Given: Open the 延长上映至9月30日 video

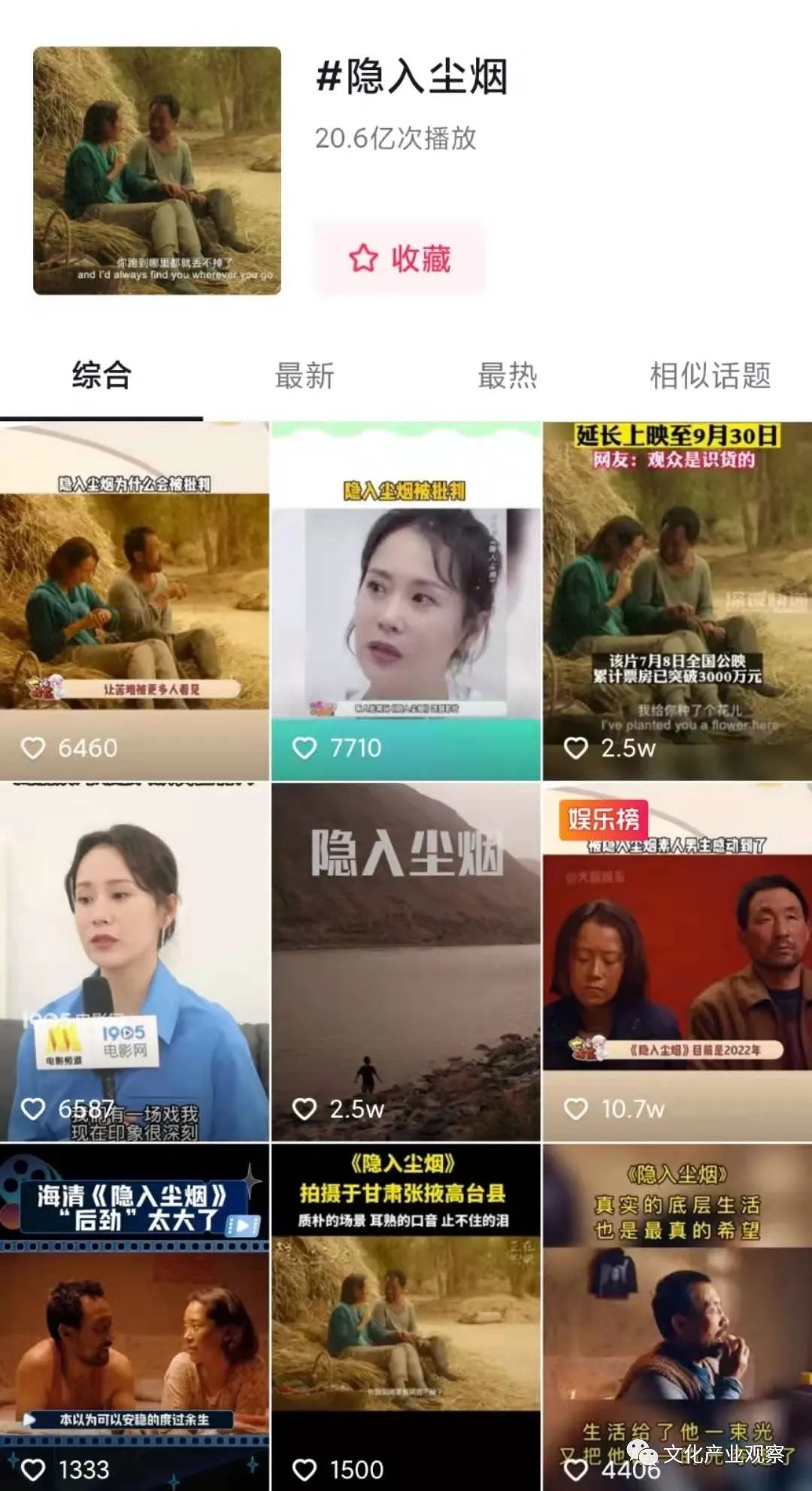Looking at the screenshot, I should pyautogui.click(x=677, y=602).
